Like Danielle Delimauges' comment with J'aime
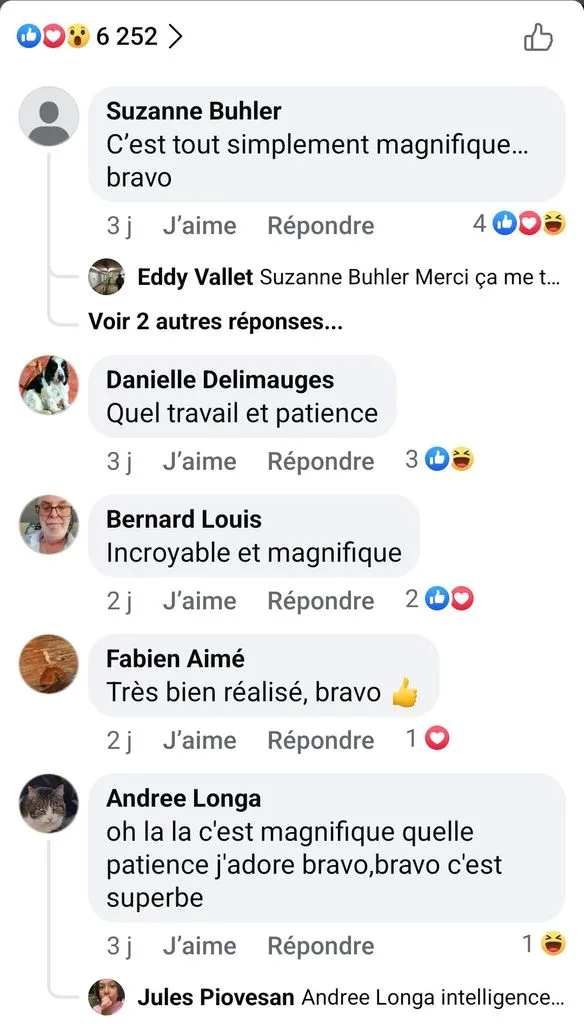The width and height of the screenshot is (584, 1024). pyautogui.click(x=199, y=461)
